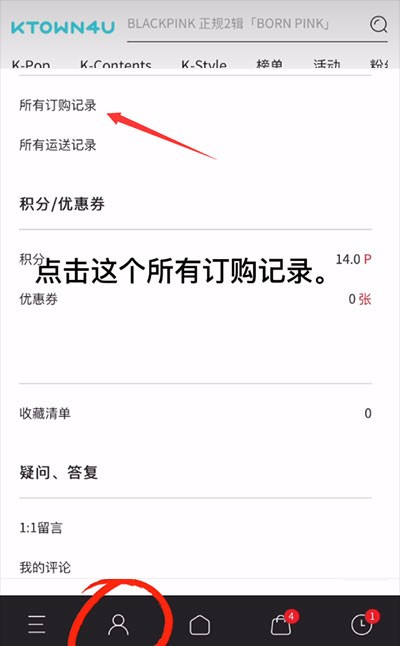Viewport: 400px width, 646px height.
Task: Open the 收藏清单 wishlist
Action: [195, 413]
